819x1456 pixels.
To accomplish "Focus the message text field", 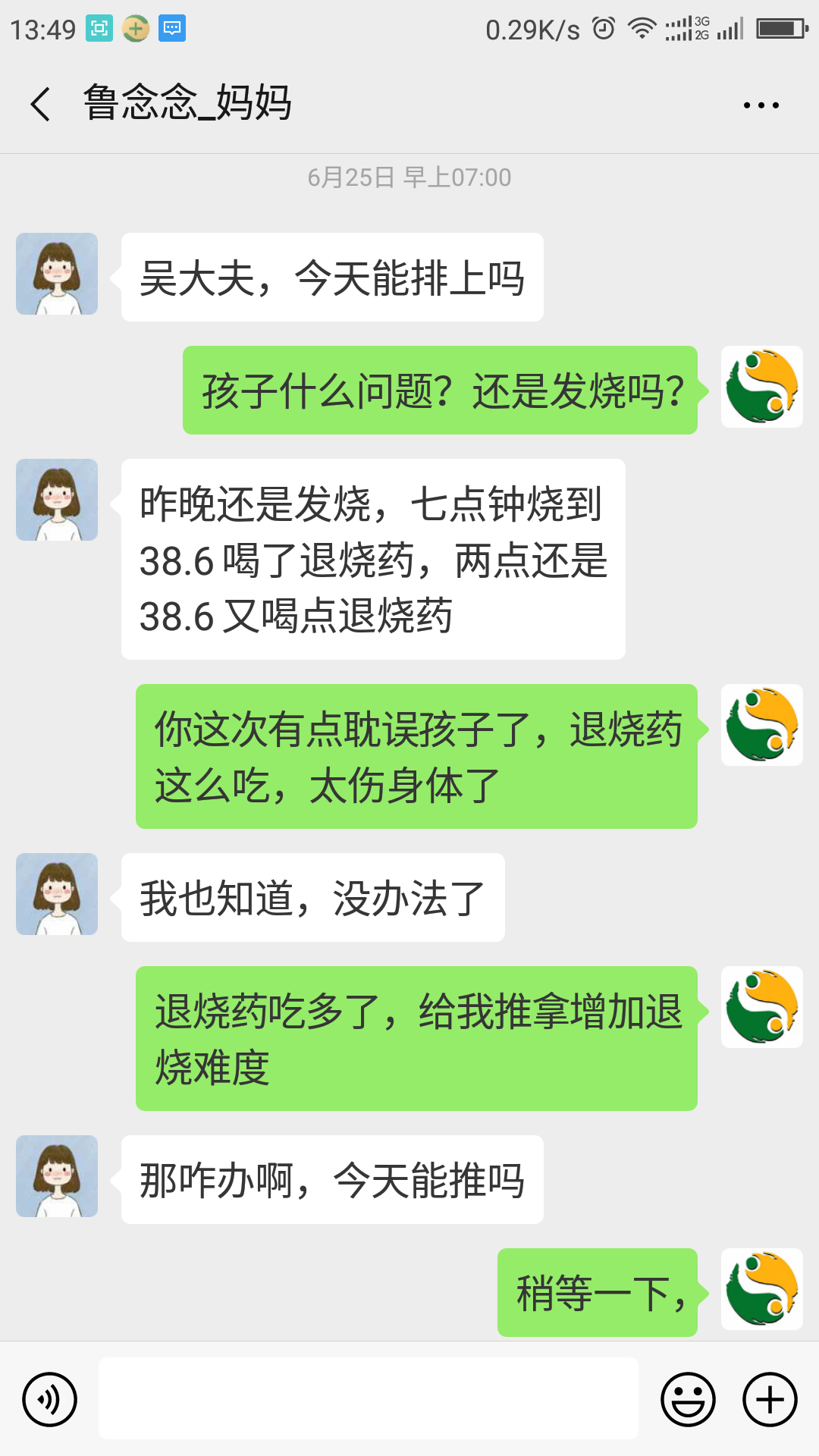I will pos(369,1399).
